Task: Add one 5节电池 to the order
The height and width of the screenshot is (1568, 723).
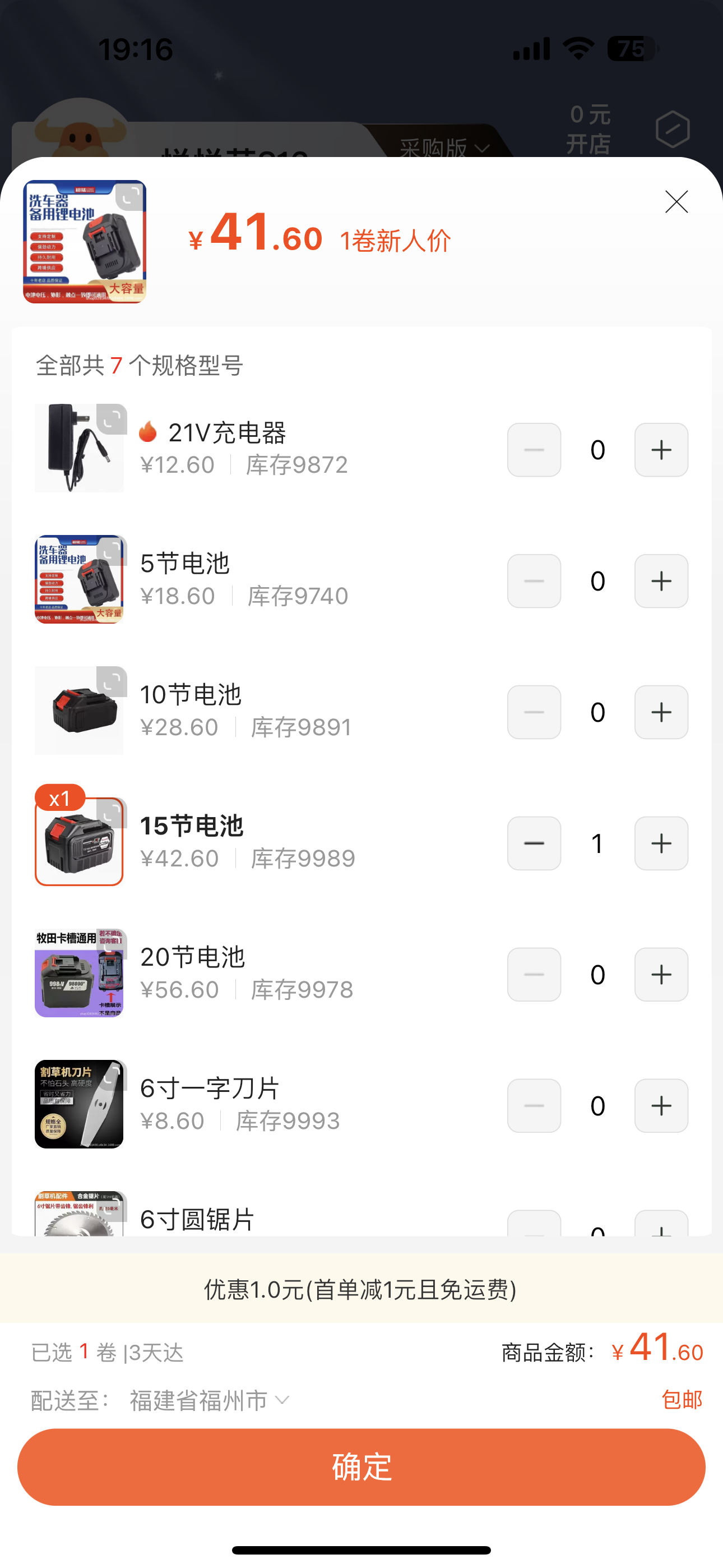Action: pos(661,580)
